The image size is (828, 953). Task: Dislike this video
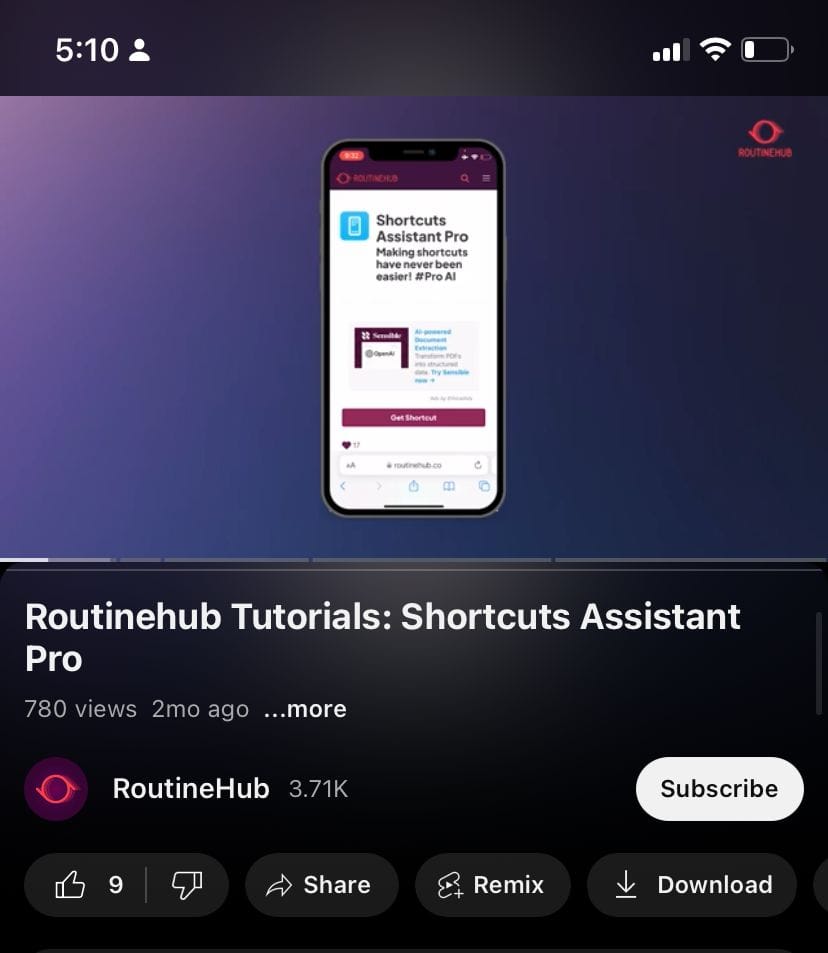187,885
